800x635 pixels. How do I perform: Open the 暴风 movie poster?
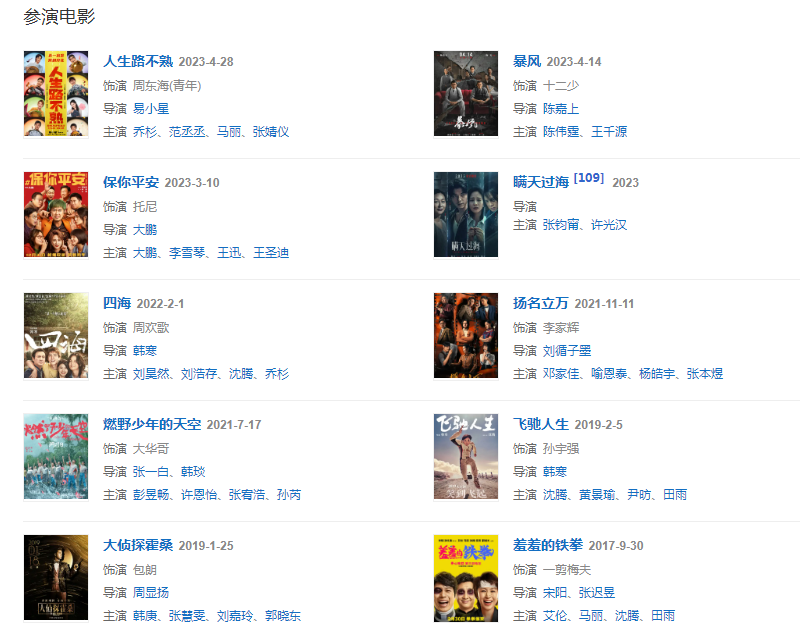click(x=465, y=93)
